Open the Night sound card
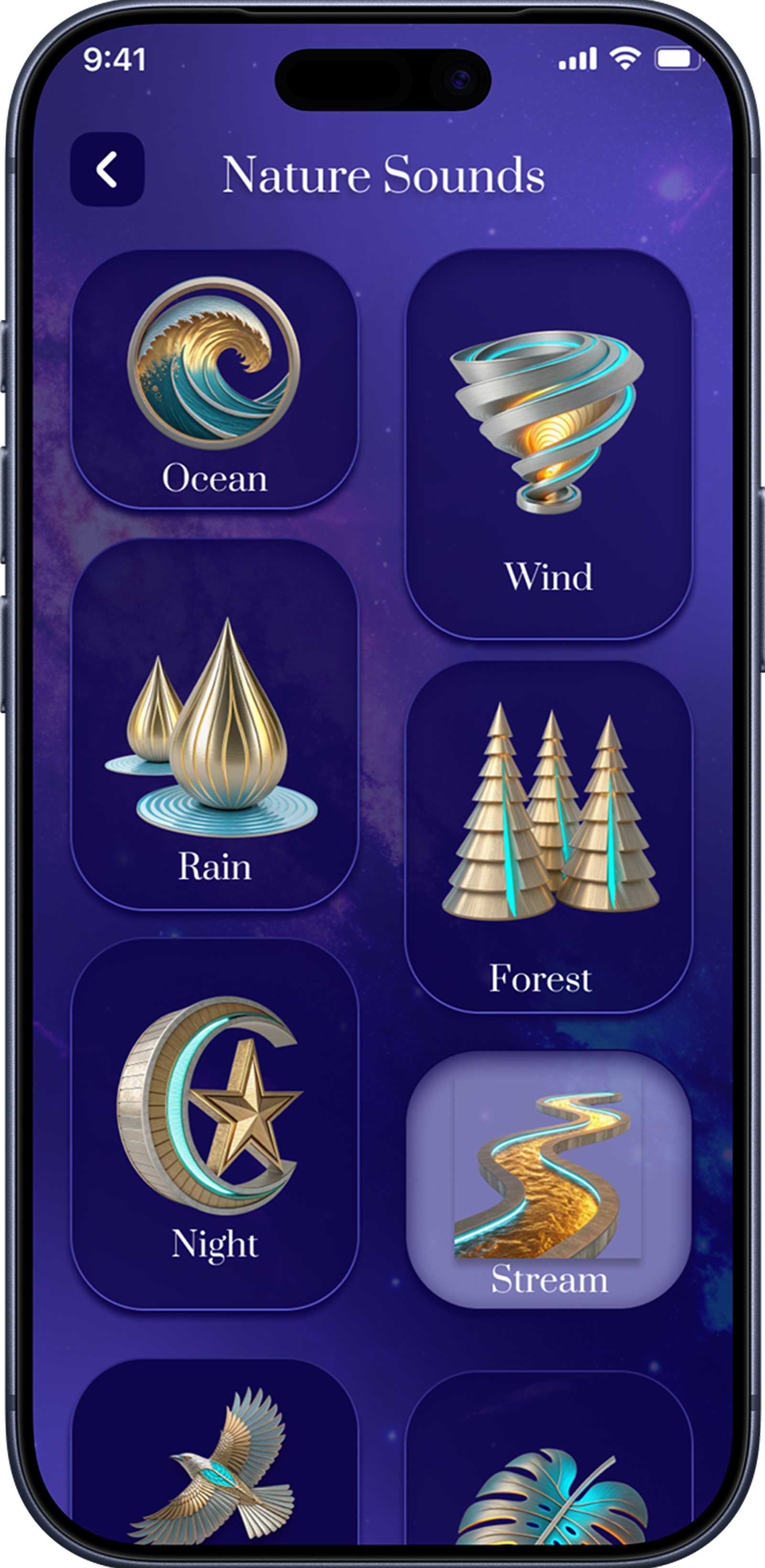This screenshot has width=765, height=1568. [214, 1123]
